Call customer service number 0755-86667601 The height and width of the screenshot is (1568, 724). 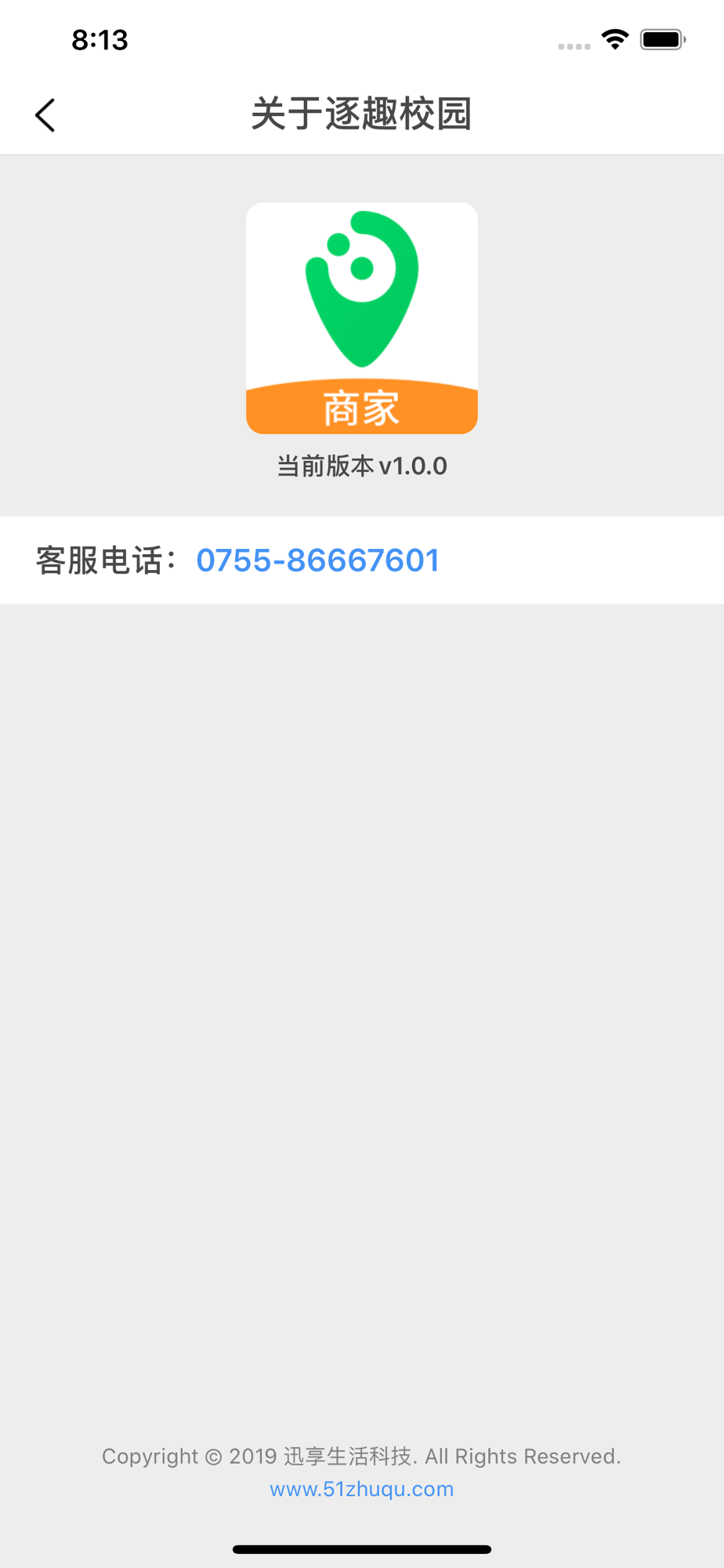tap(317, 561)
